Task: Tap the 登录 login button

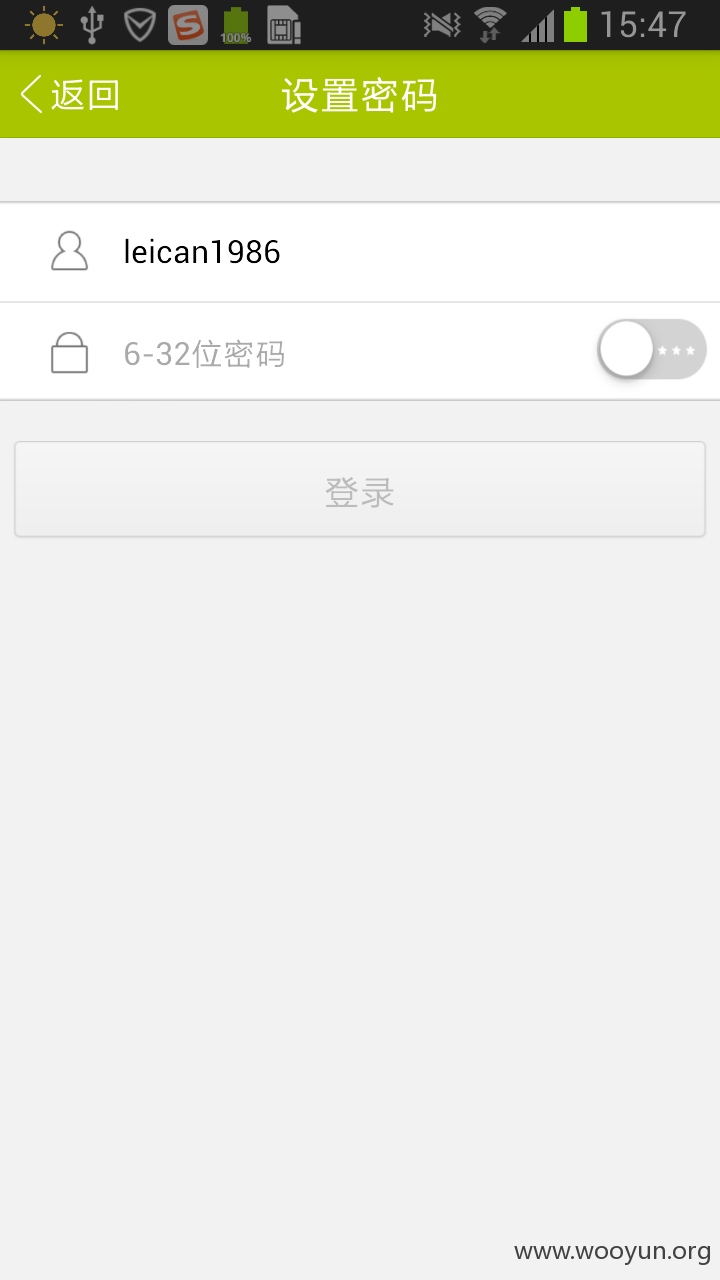Action: pyautogui.click(x=360, y=490)
